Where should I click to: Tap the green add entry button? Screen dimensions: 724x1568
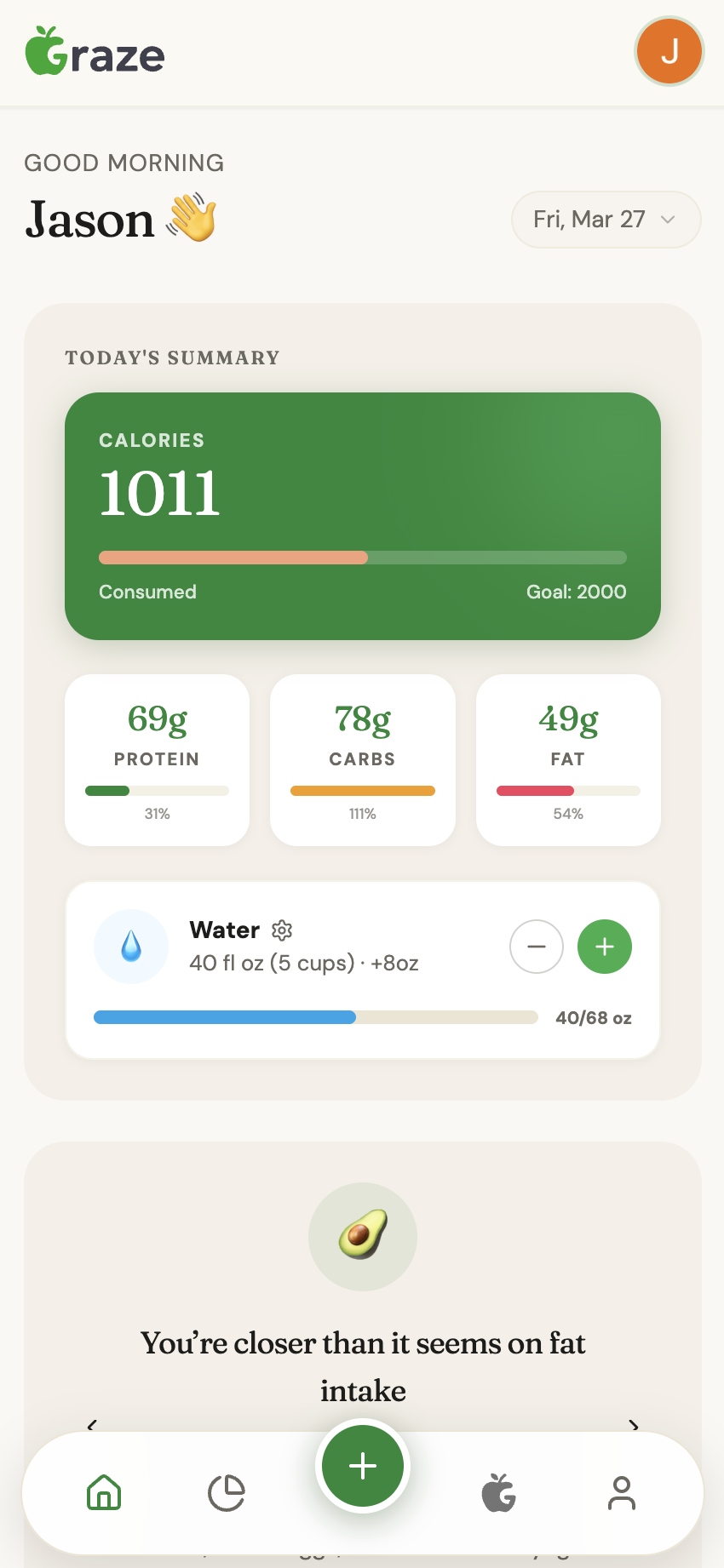point(363,1466)
